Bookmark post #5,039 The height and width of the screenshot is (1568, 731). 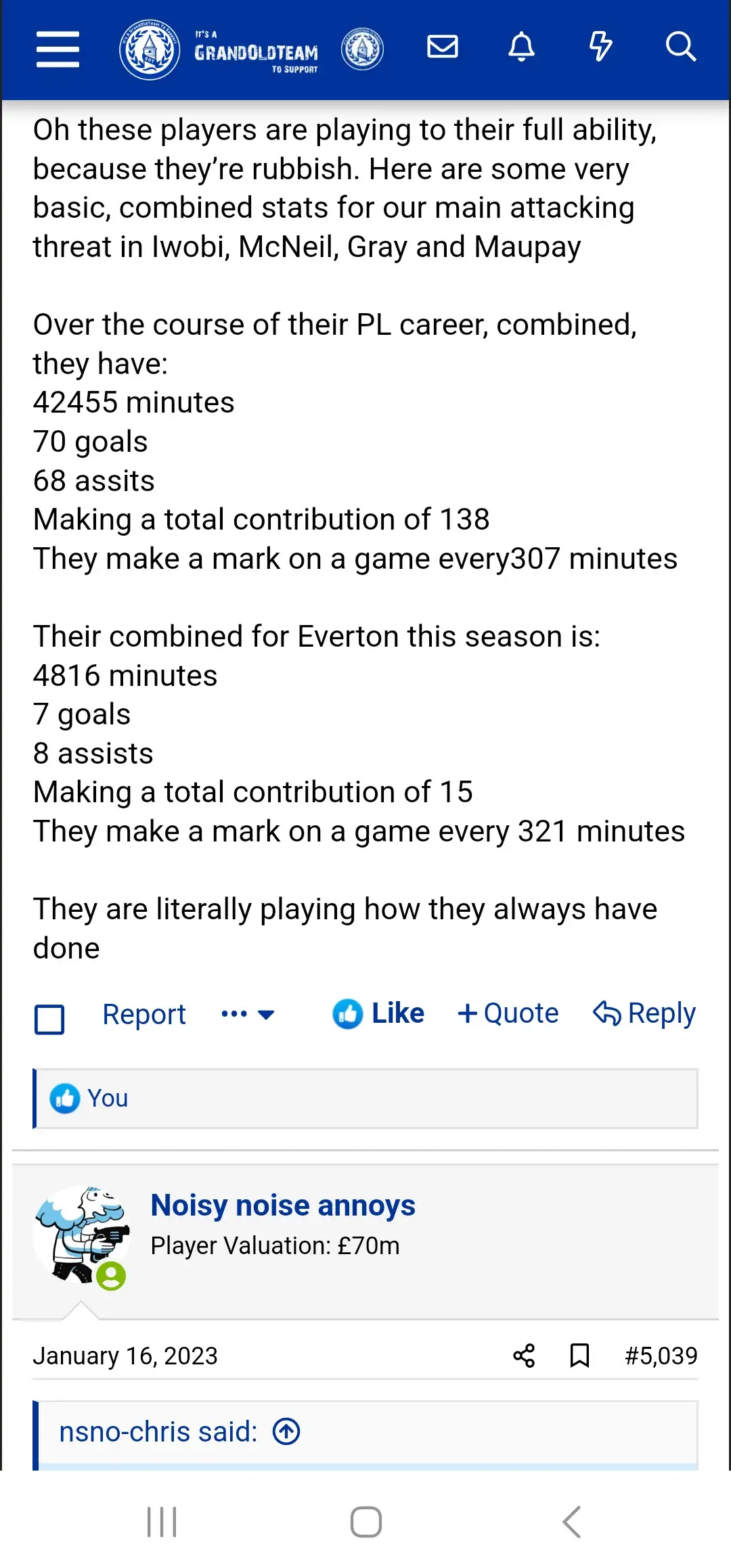[579, 1356]
